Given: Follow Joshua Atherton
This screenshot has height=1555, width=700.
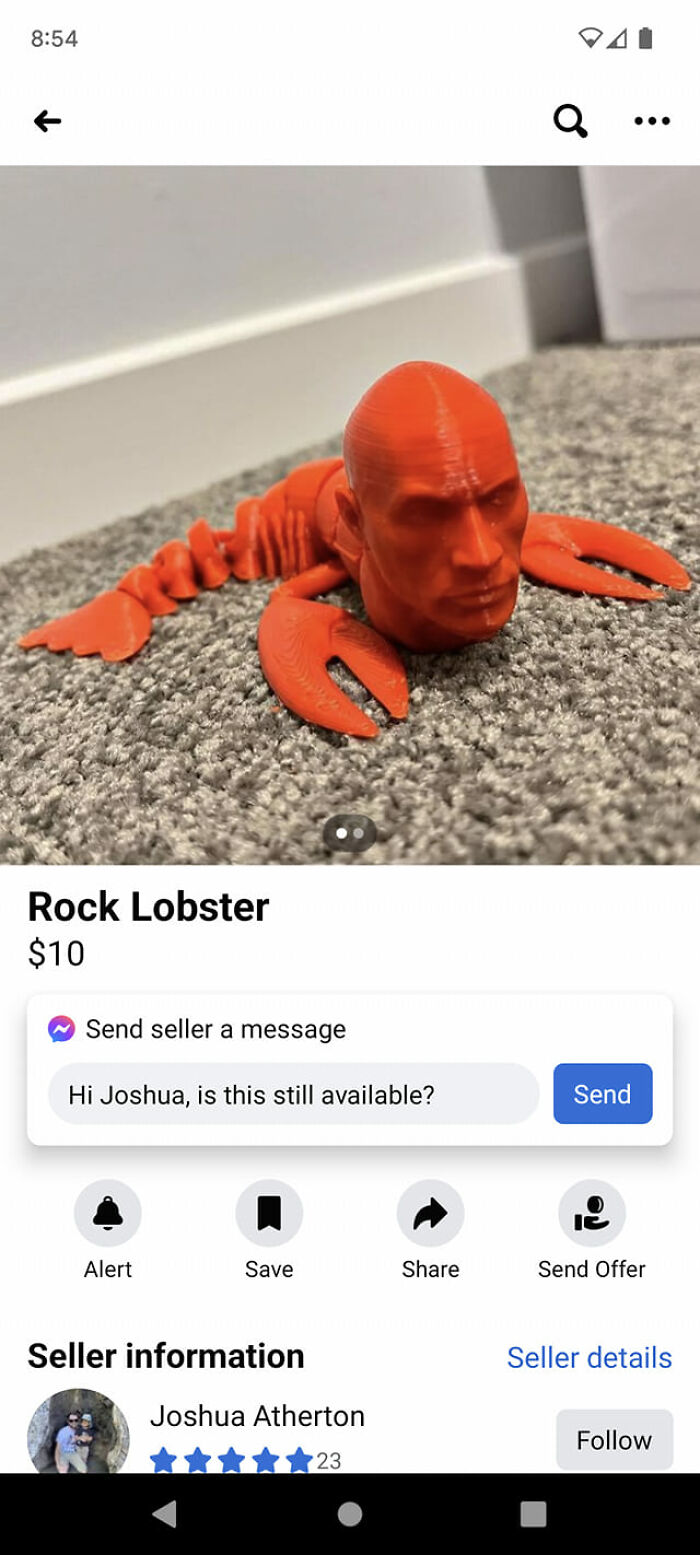Looking at the screenshot, I should [x=613, y=1439].
